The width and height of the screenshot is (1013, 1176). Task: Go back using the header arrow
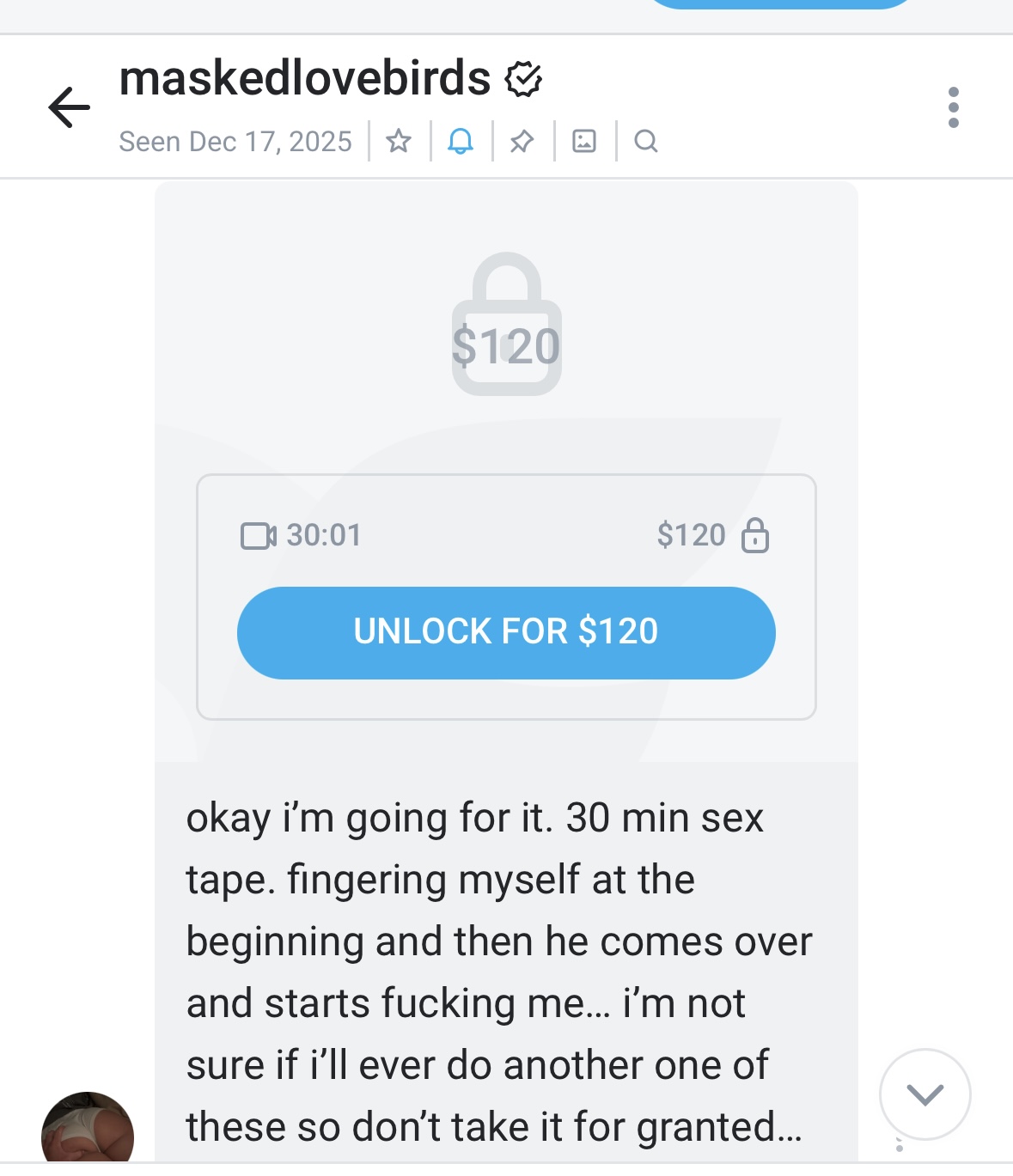tap(69, 107)
